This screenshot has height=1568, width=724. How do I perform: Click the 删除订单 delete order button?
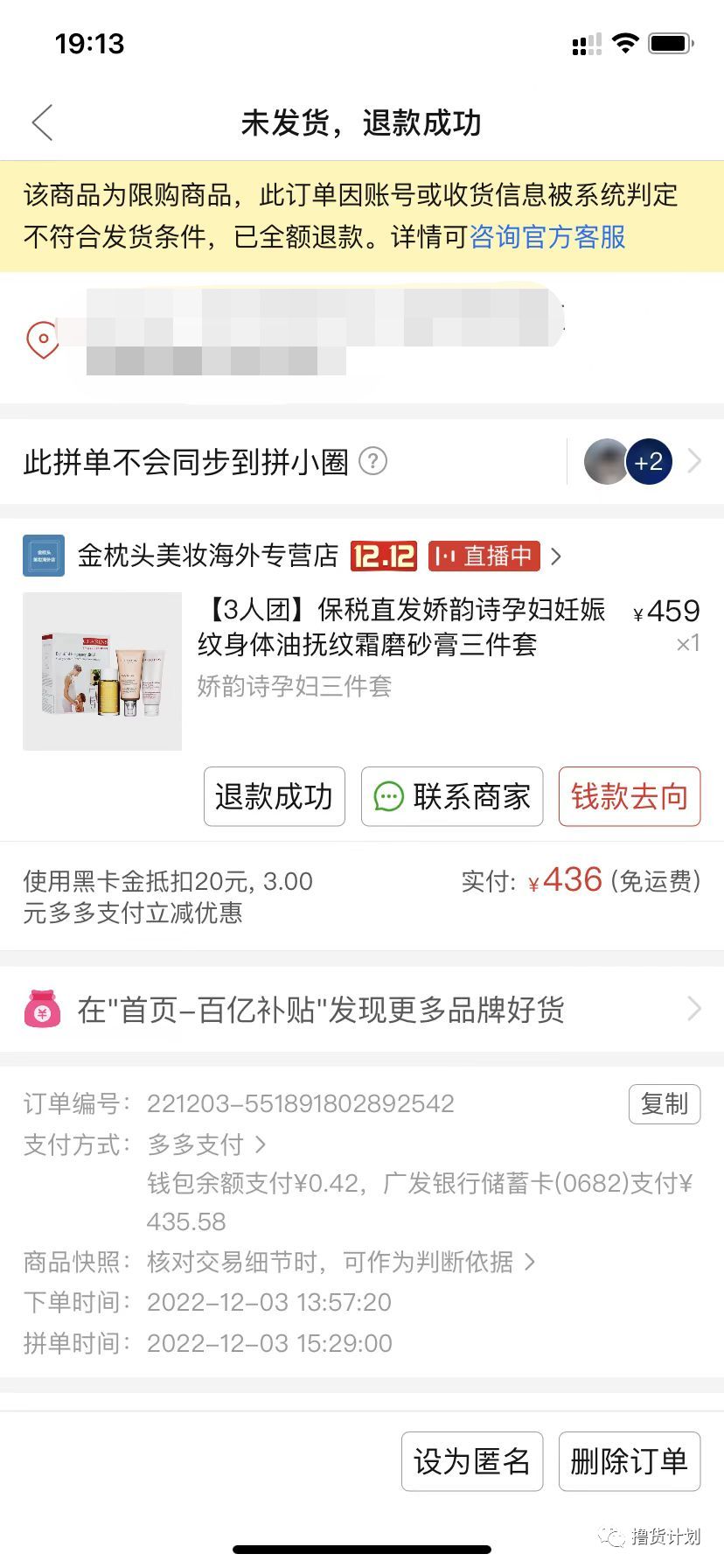point(630,1461)
